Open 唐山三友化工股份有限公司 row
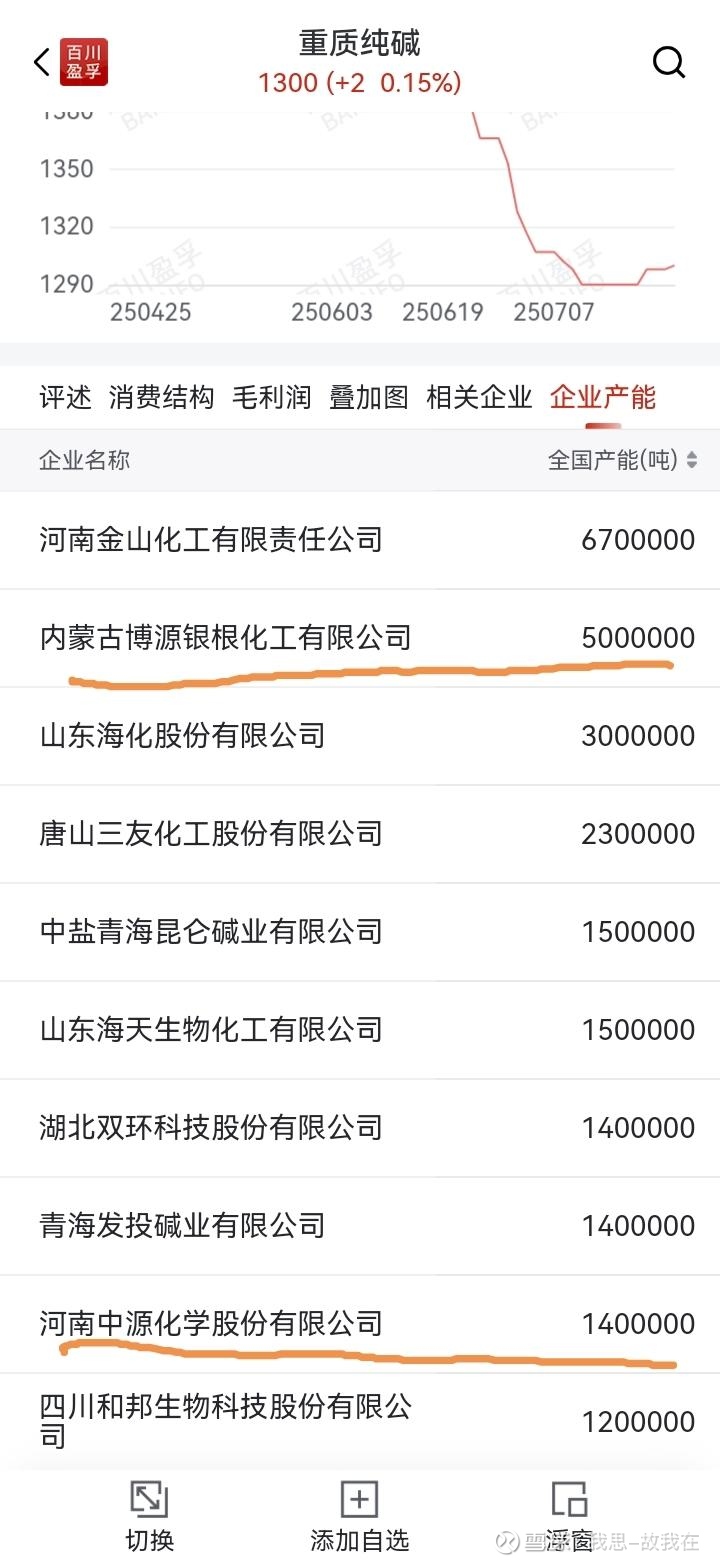 pos(360,834)
